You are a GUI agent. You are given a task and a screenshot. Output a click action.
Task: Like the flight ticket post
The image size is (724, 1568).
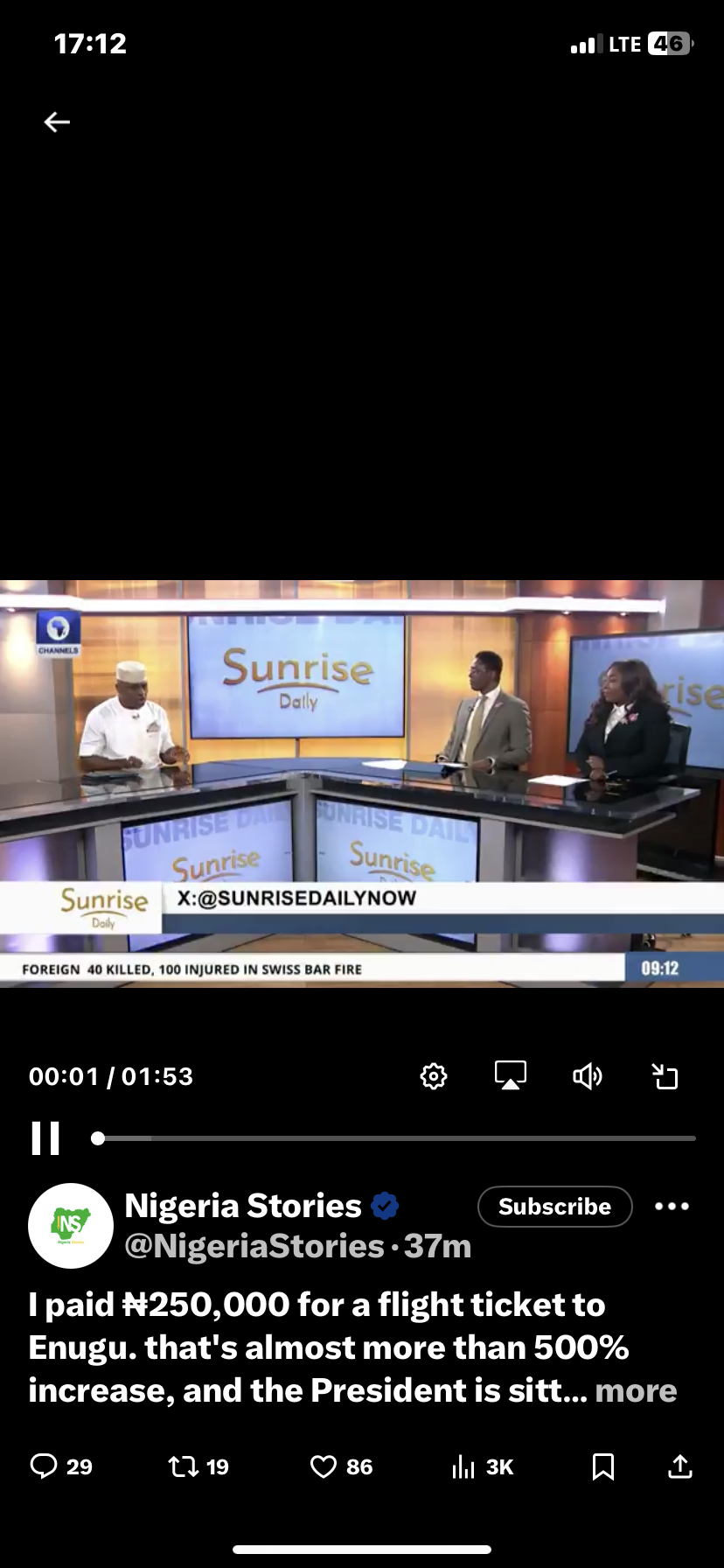[x=324, y=1466]
